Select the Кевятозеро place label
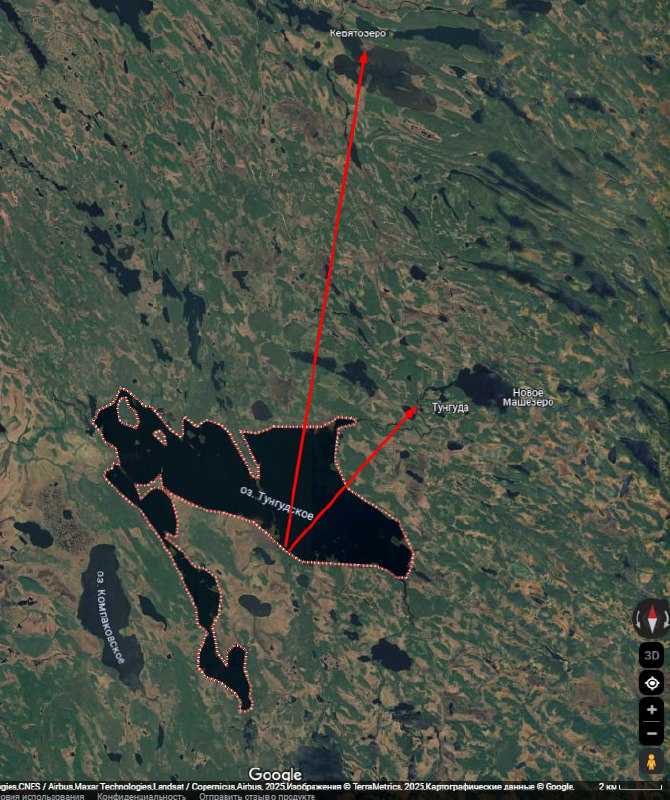670x800 pixels. pos(357,33)
